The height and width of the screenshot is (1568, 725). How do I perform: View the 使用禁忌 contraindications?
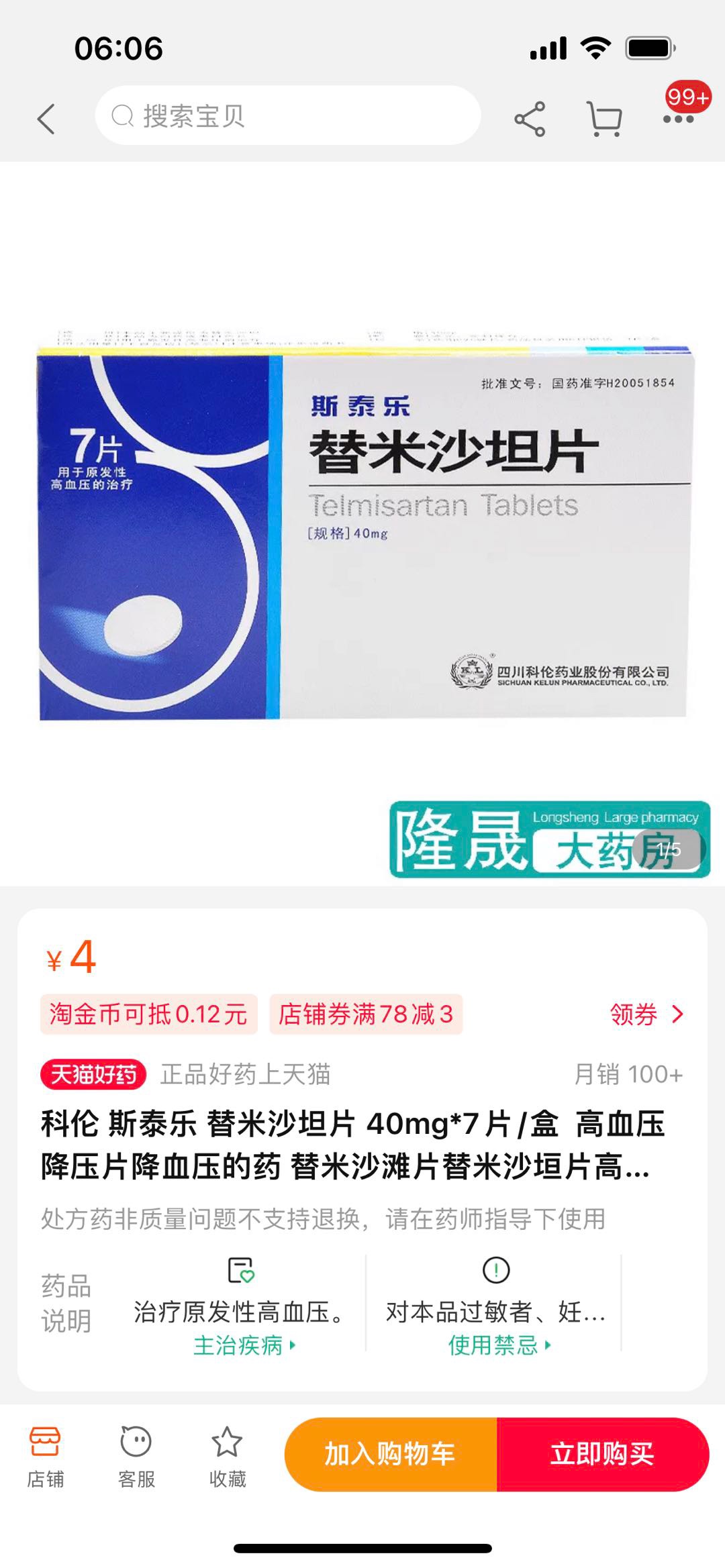point(498,1345)
